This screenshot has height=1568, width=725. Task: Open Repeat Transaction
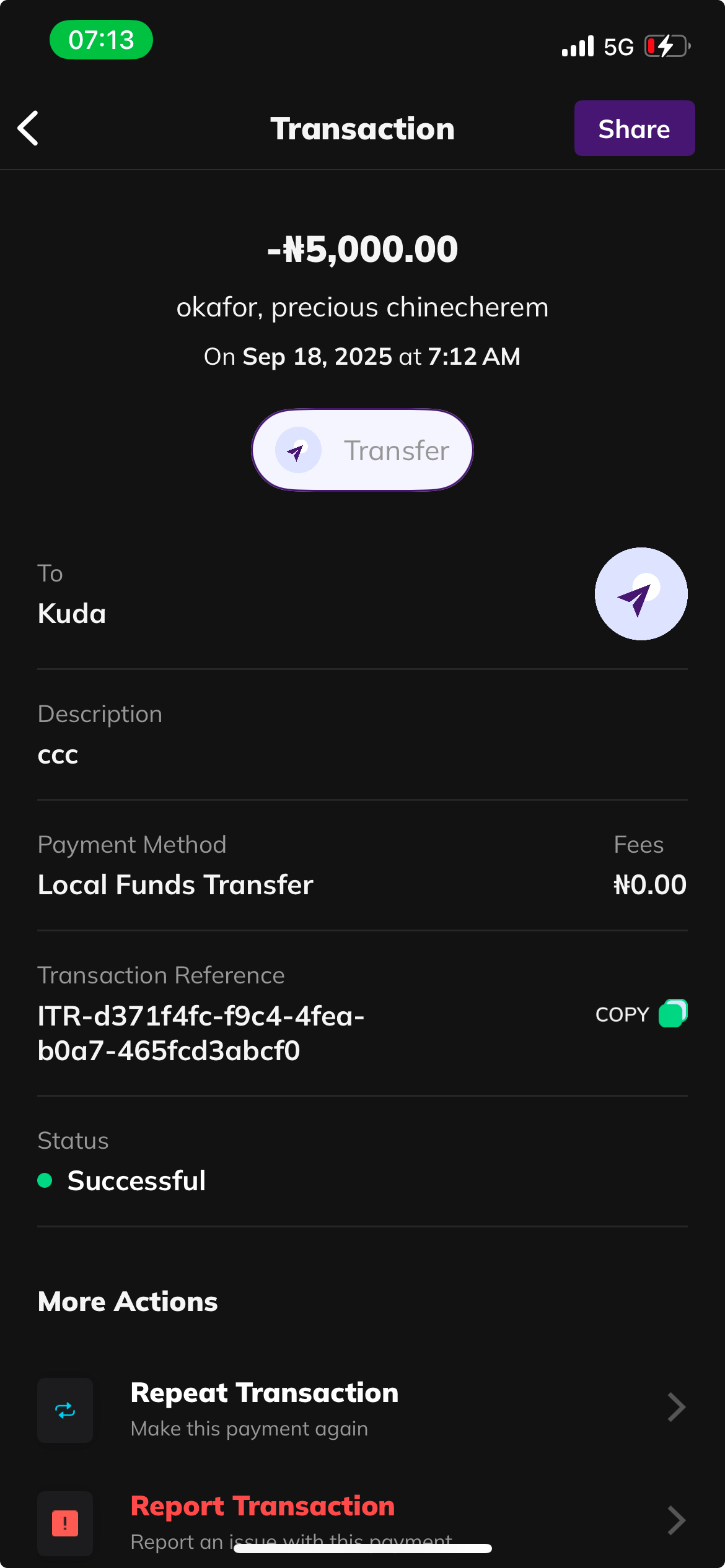(362, 1408)
